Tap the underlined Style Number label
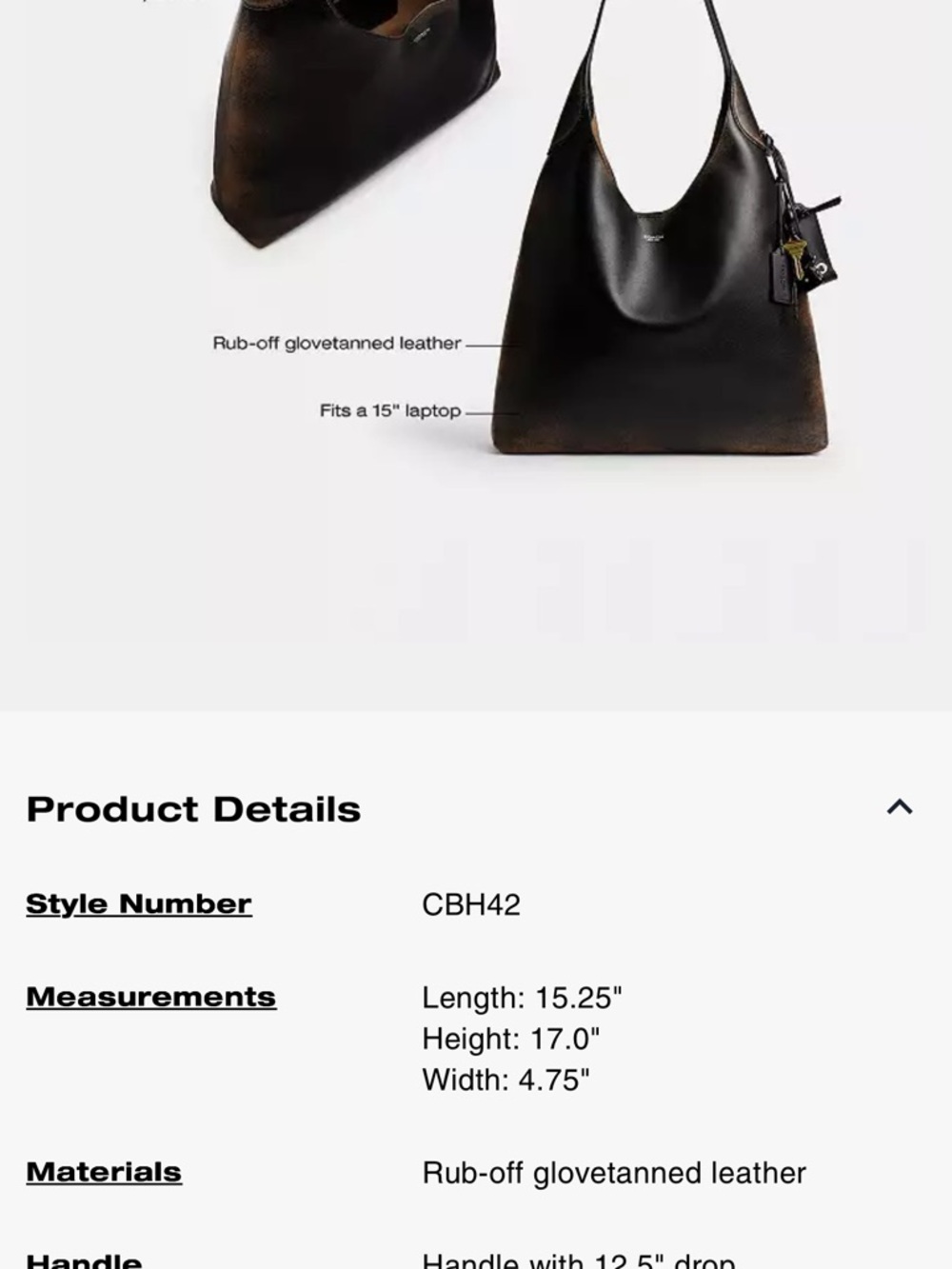 pos(139,903)
